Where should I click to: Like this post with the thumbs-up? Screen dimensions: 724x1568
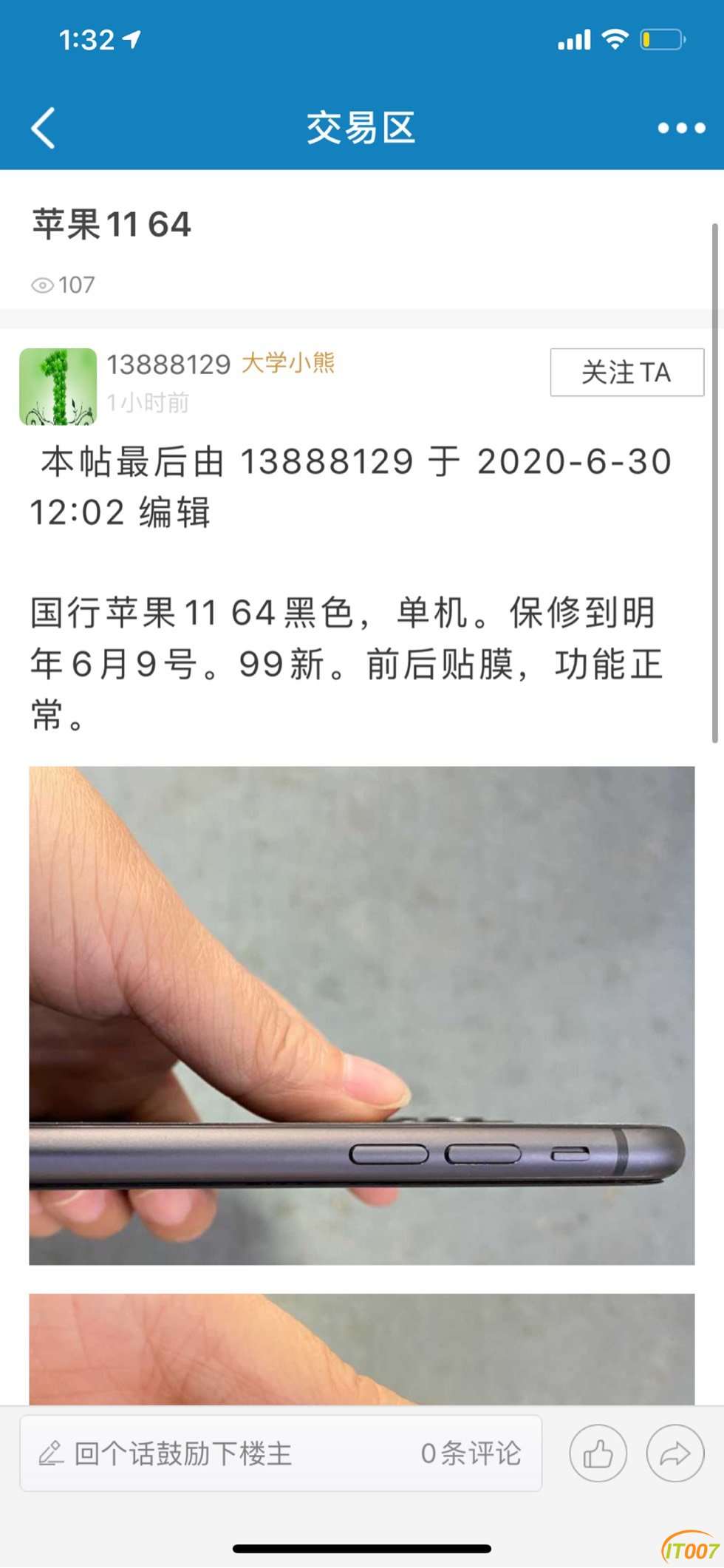598,1453
